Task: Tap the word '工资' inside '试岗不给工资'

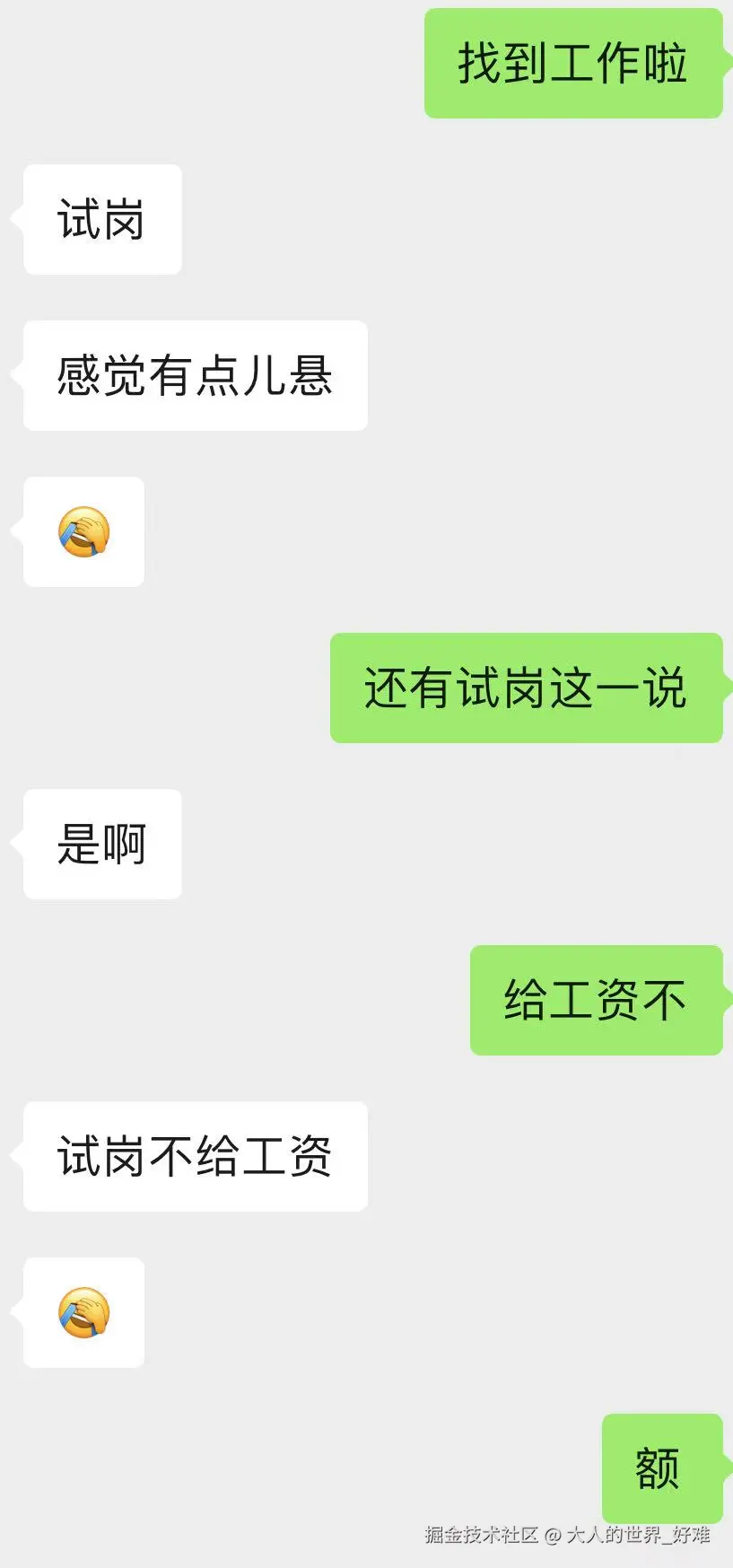Action: [287, 1157]
